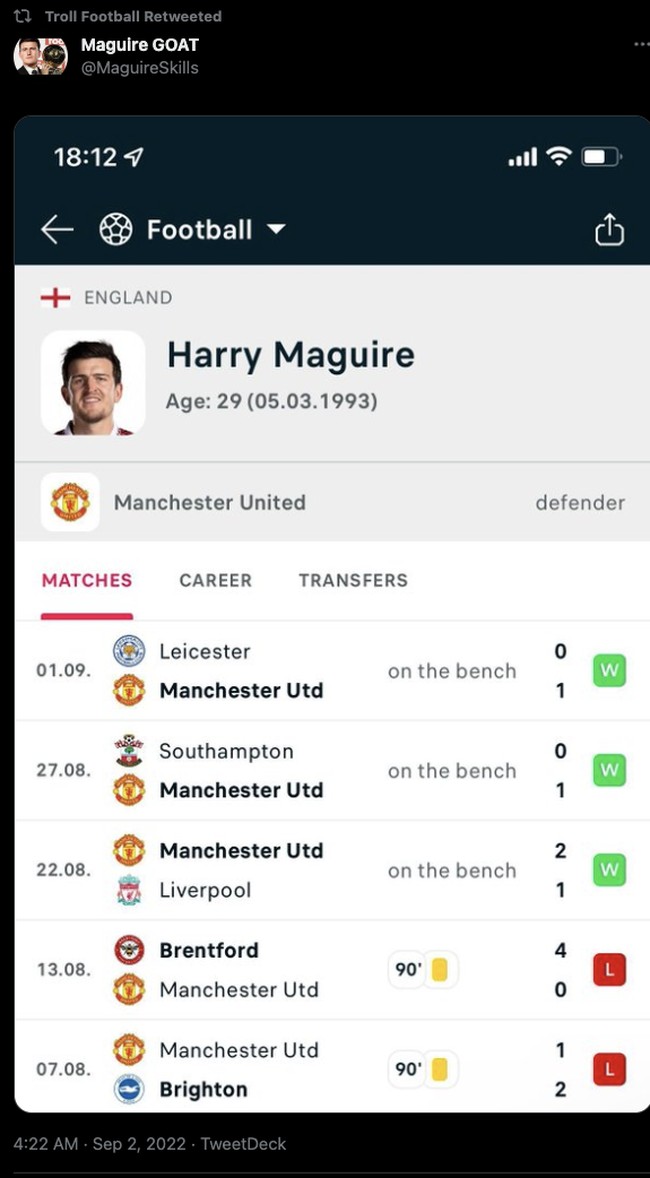Open the Maguire GOAT account name
The width and height of the screenshot is (650, 1178).
[x=139, y=45]
